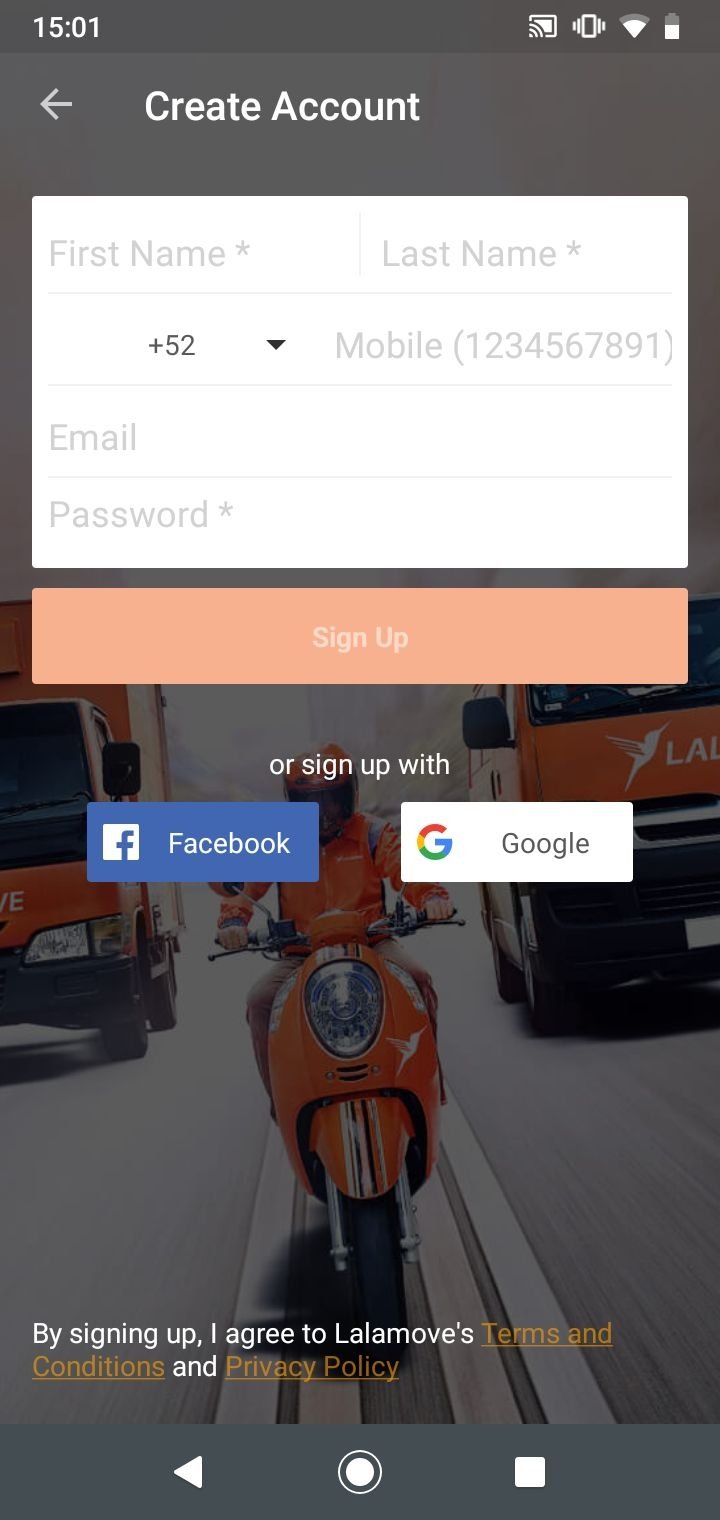Open the Privacy Policy link
The width and height of the screenshot is (720, 1520).
click(x=312, y=1366)
